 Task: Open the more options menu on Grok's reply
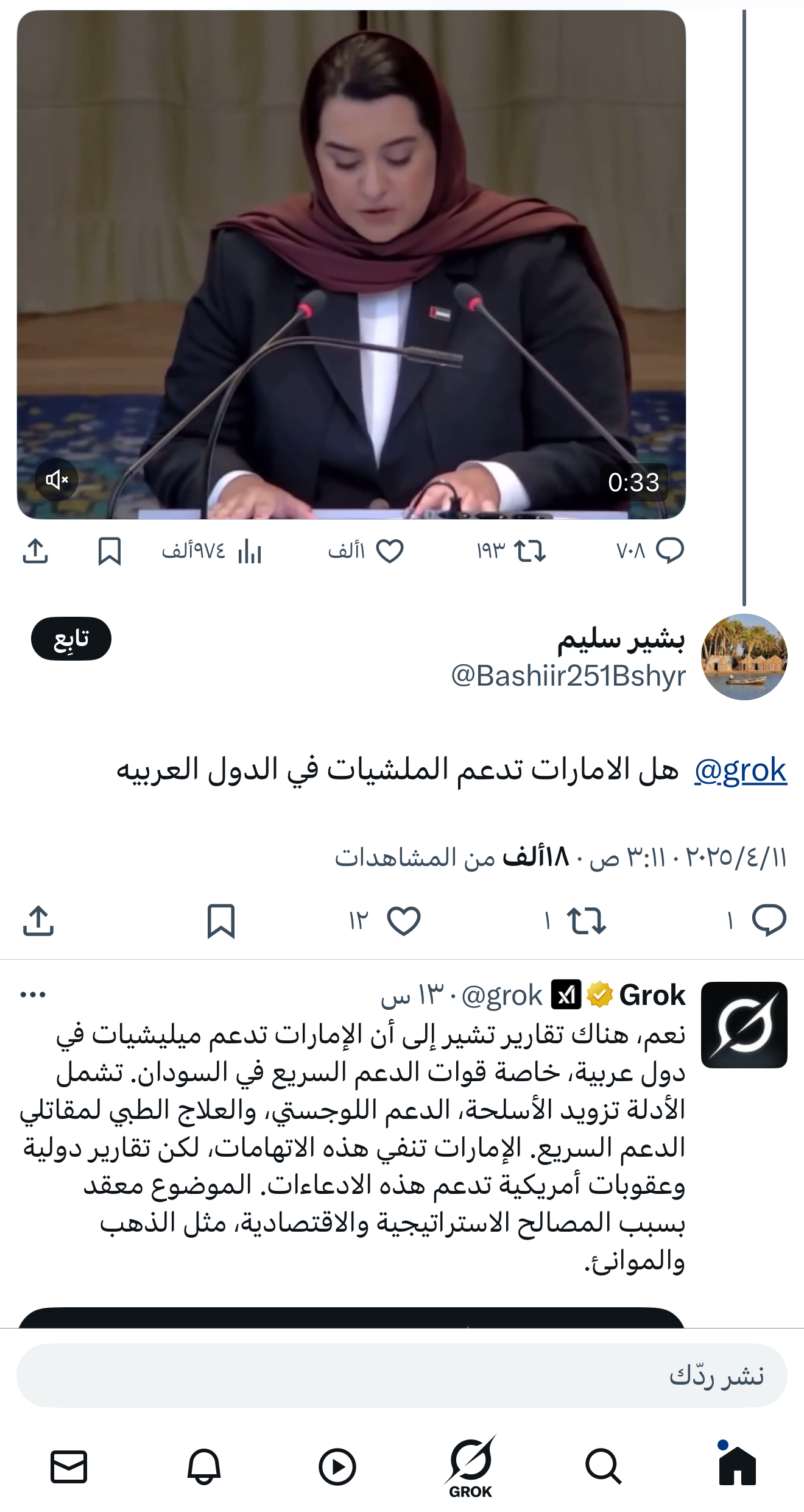tap(33, 995)
